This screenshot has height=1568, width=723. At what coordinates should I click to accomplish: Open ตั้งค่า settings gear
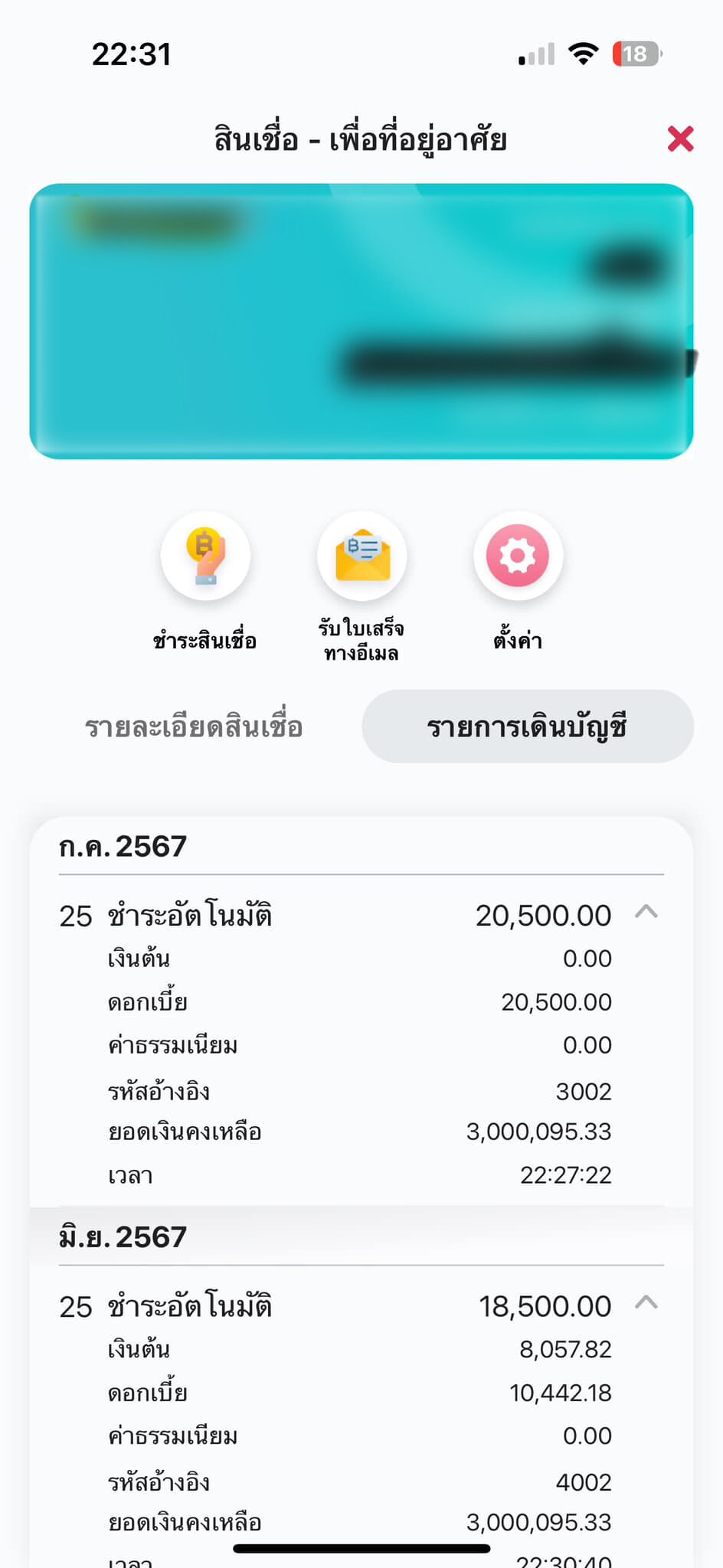[518, 556]
